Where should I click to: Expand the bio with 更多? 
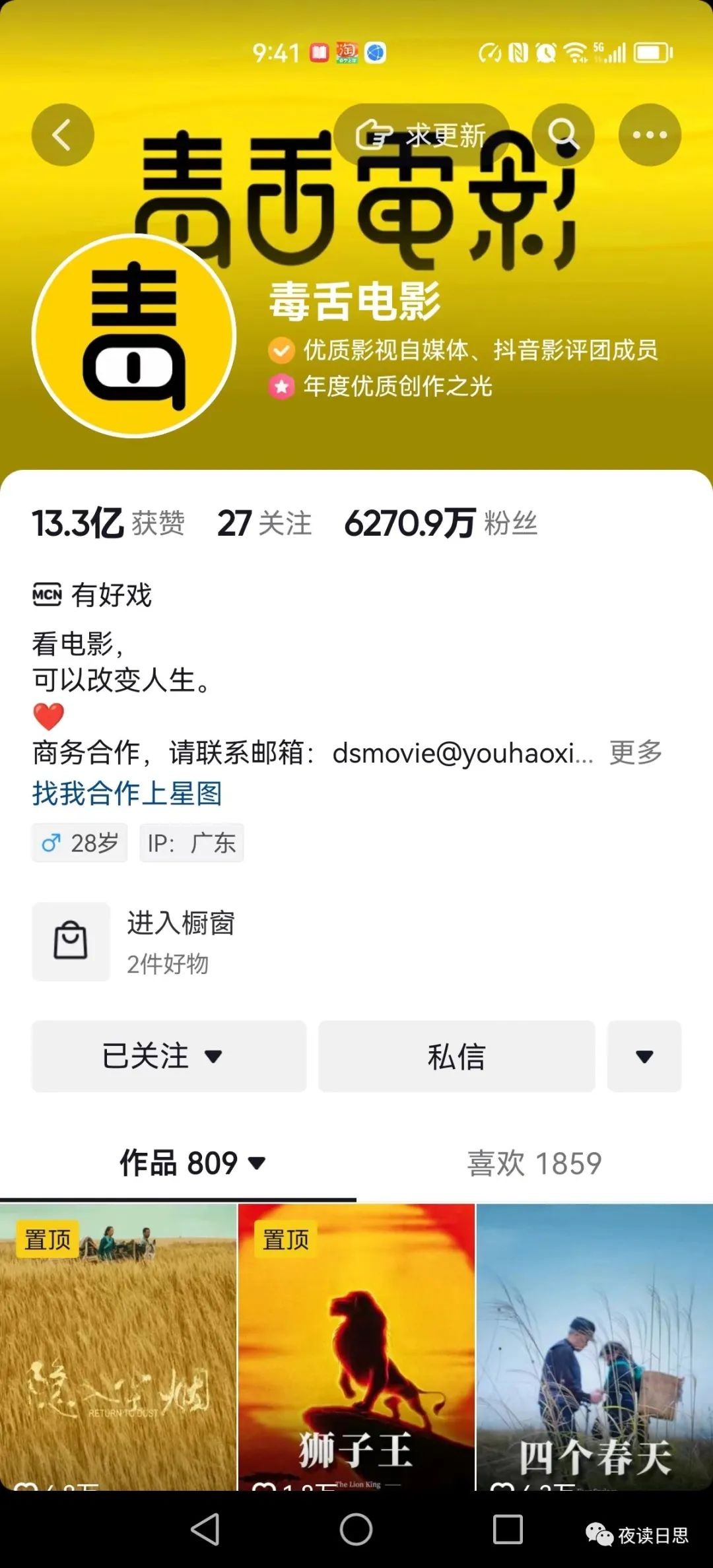click(x=635, y=752)
